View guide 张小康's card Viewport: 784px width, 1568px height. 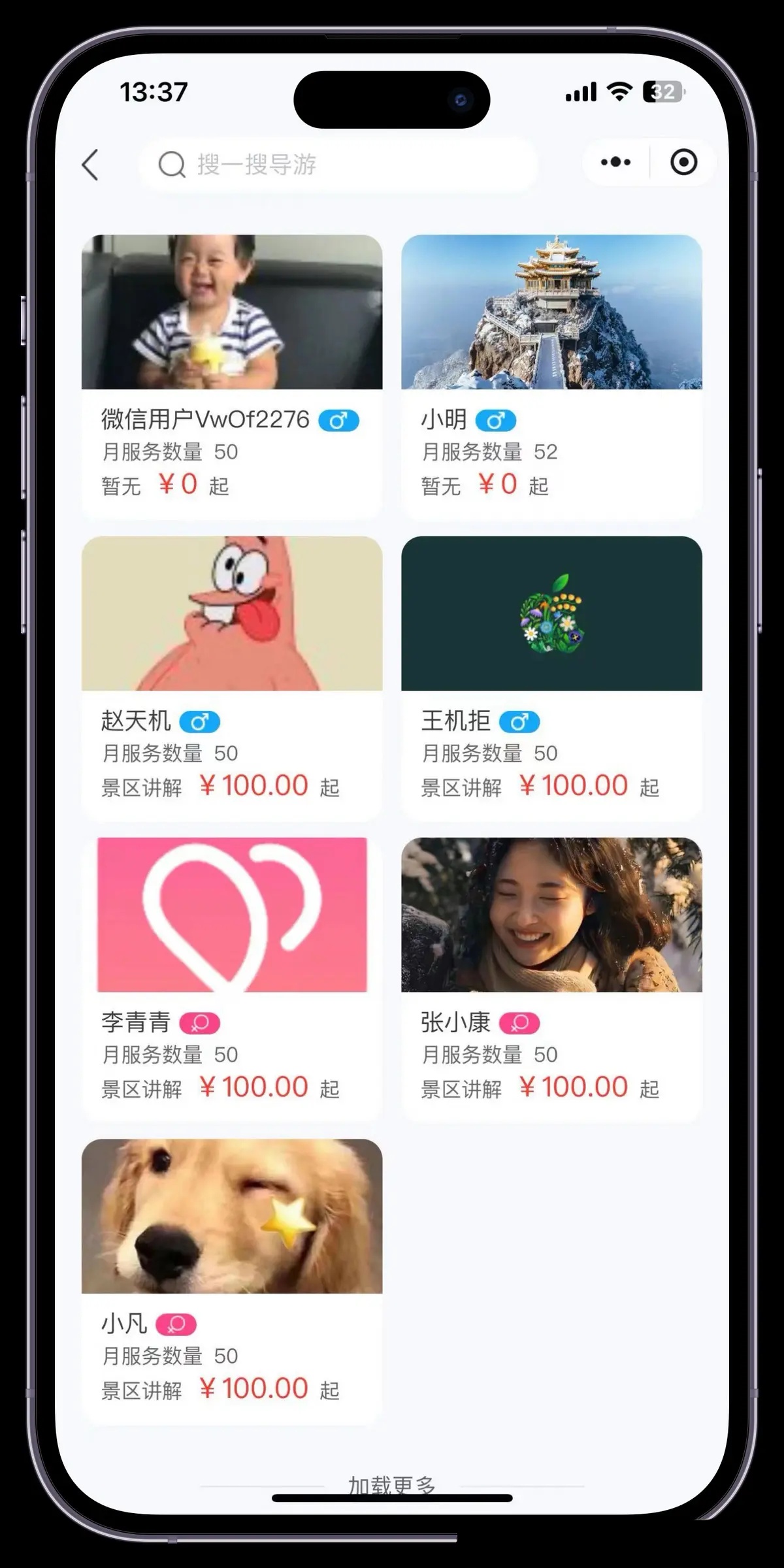coord(551,979)
